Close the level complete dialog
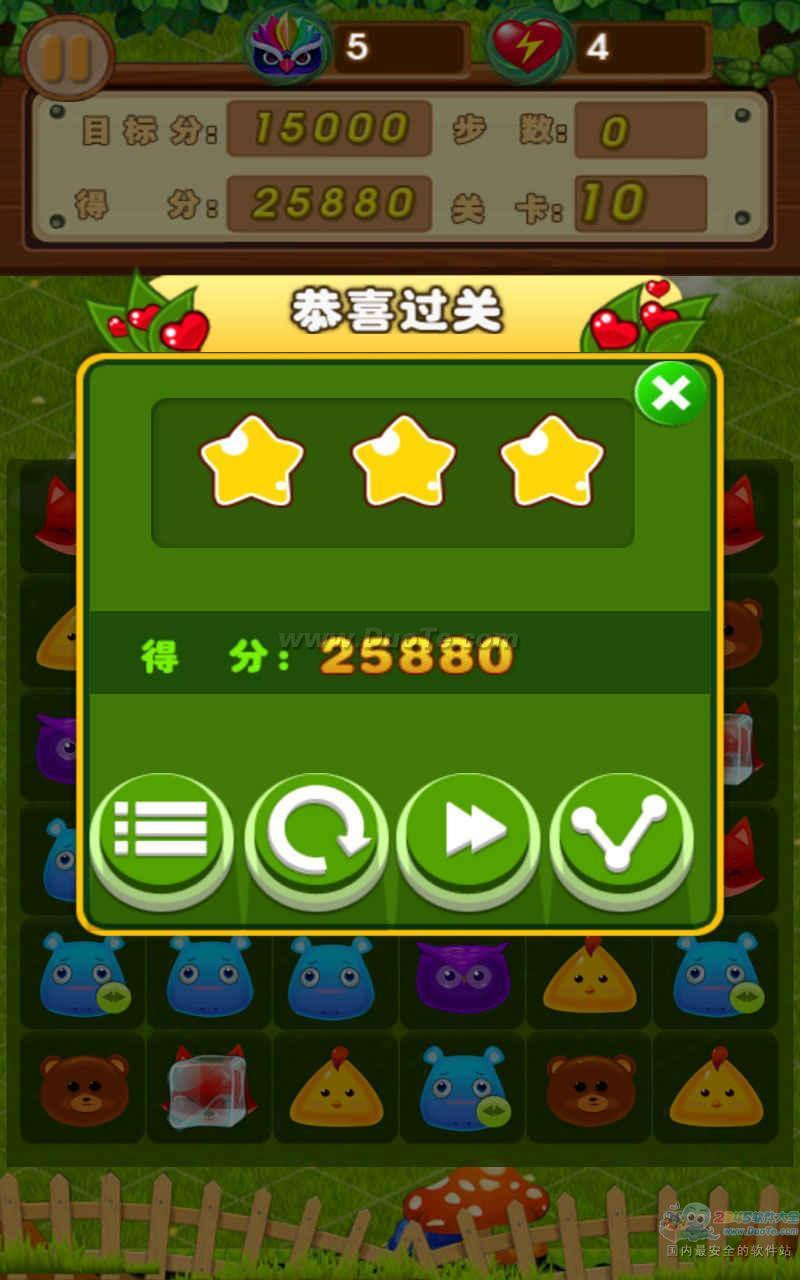 coord(670,394)
